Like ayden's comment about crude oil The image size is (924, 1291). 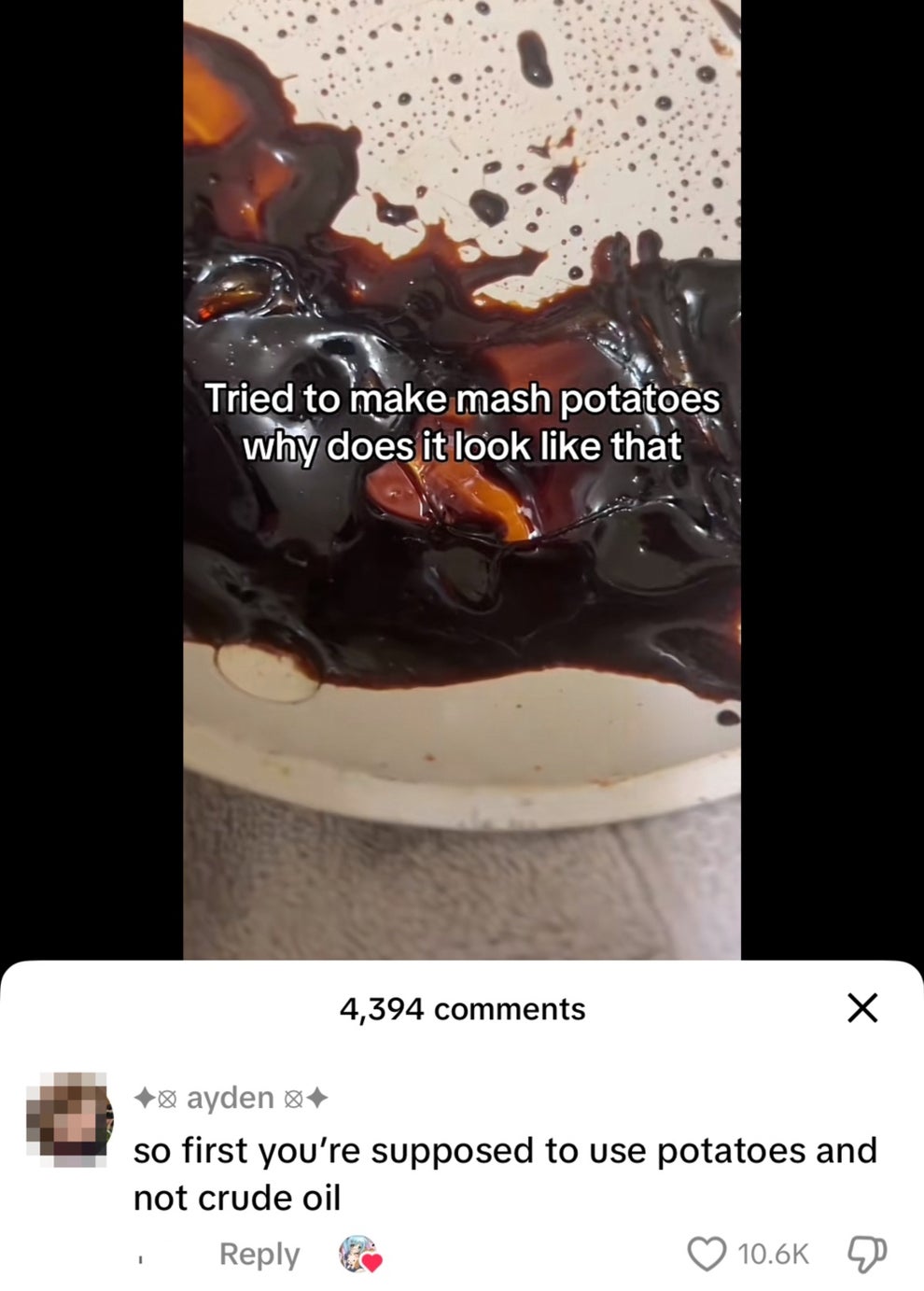(707, 1253)
